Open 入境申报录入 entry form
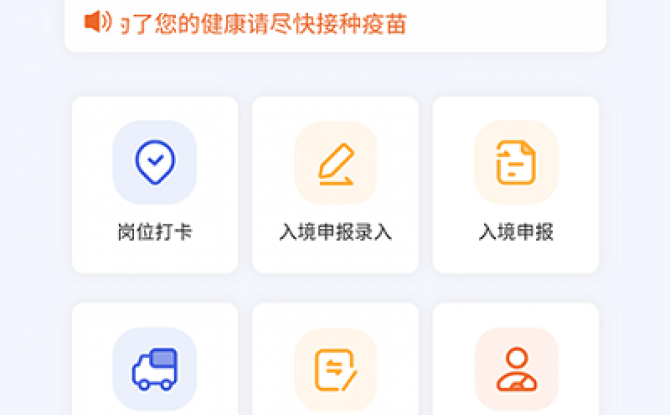Image resolution: width=670 pixels, height=415 pixels. (335, 185)
